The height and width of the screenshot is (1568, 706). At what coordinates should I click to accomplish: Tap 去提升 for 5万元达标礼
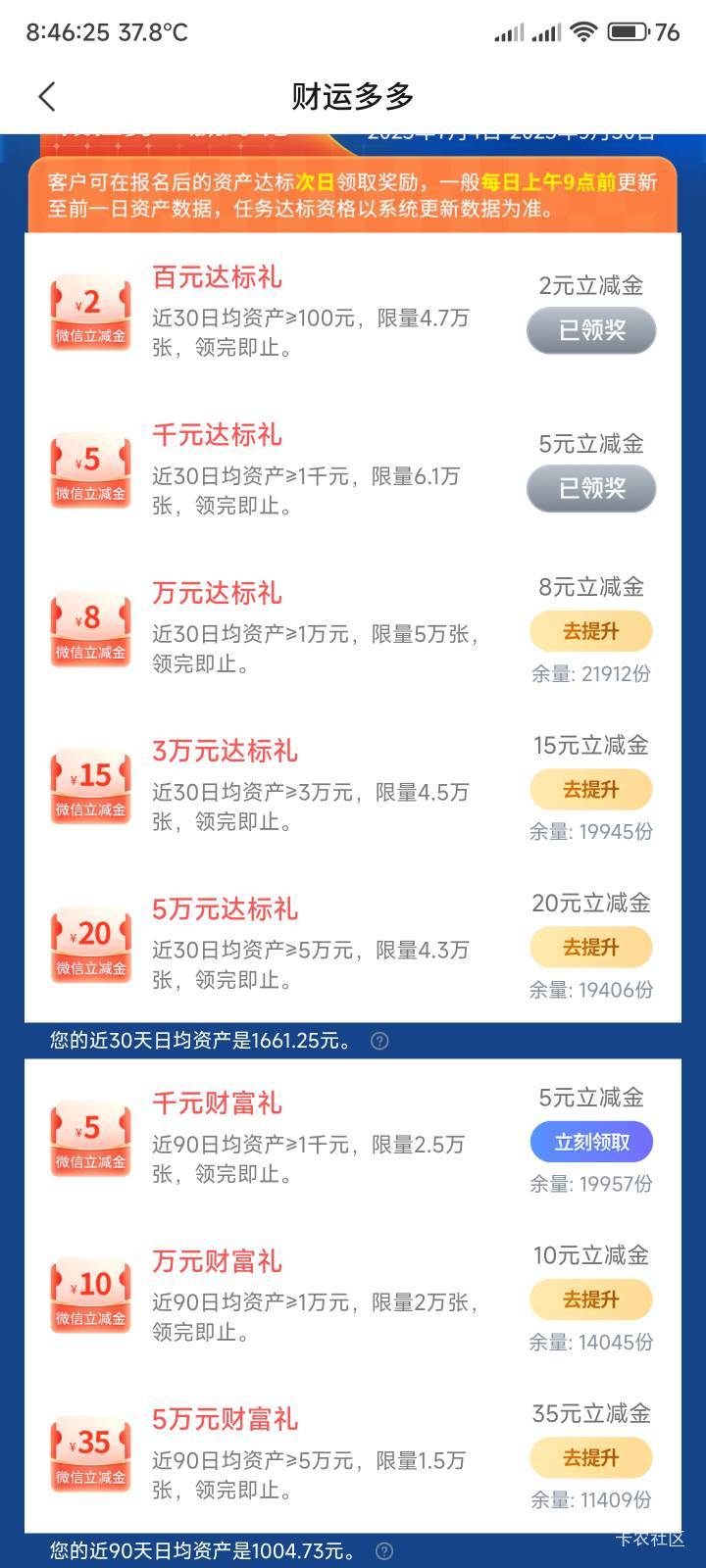point(591,947)
